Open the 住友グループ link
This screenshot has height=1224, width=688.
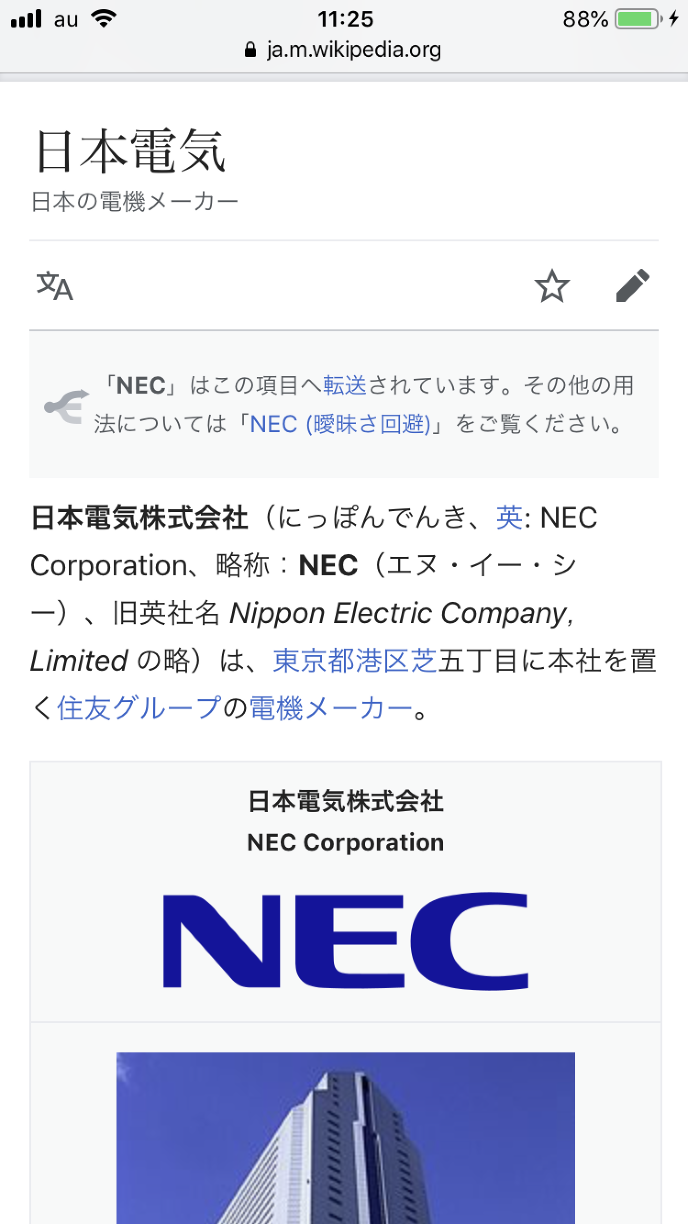click(139, 708)
